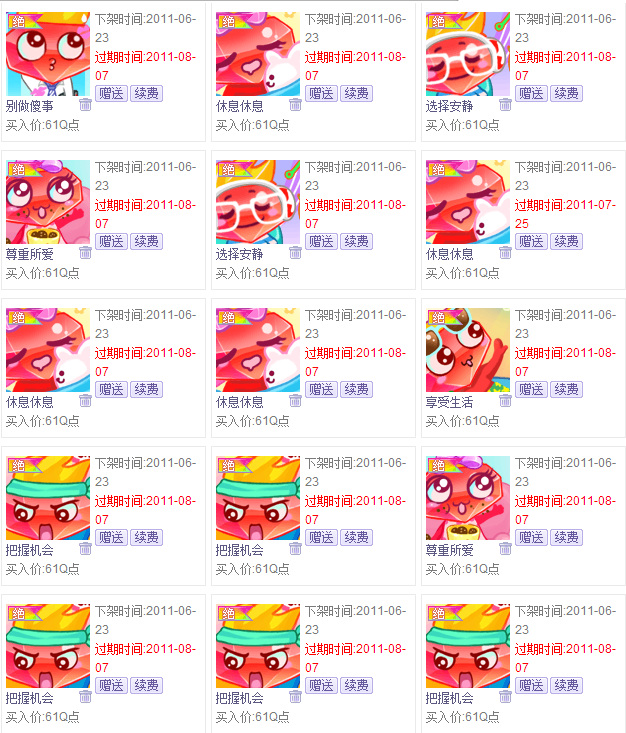Delete the 享受生活 item with trash icon
Image resolution: width=626 pixels, height=733 pixels.
coord(505,400)
